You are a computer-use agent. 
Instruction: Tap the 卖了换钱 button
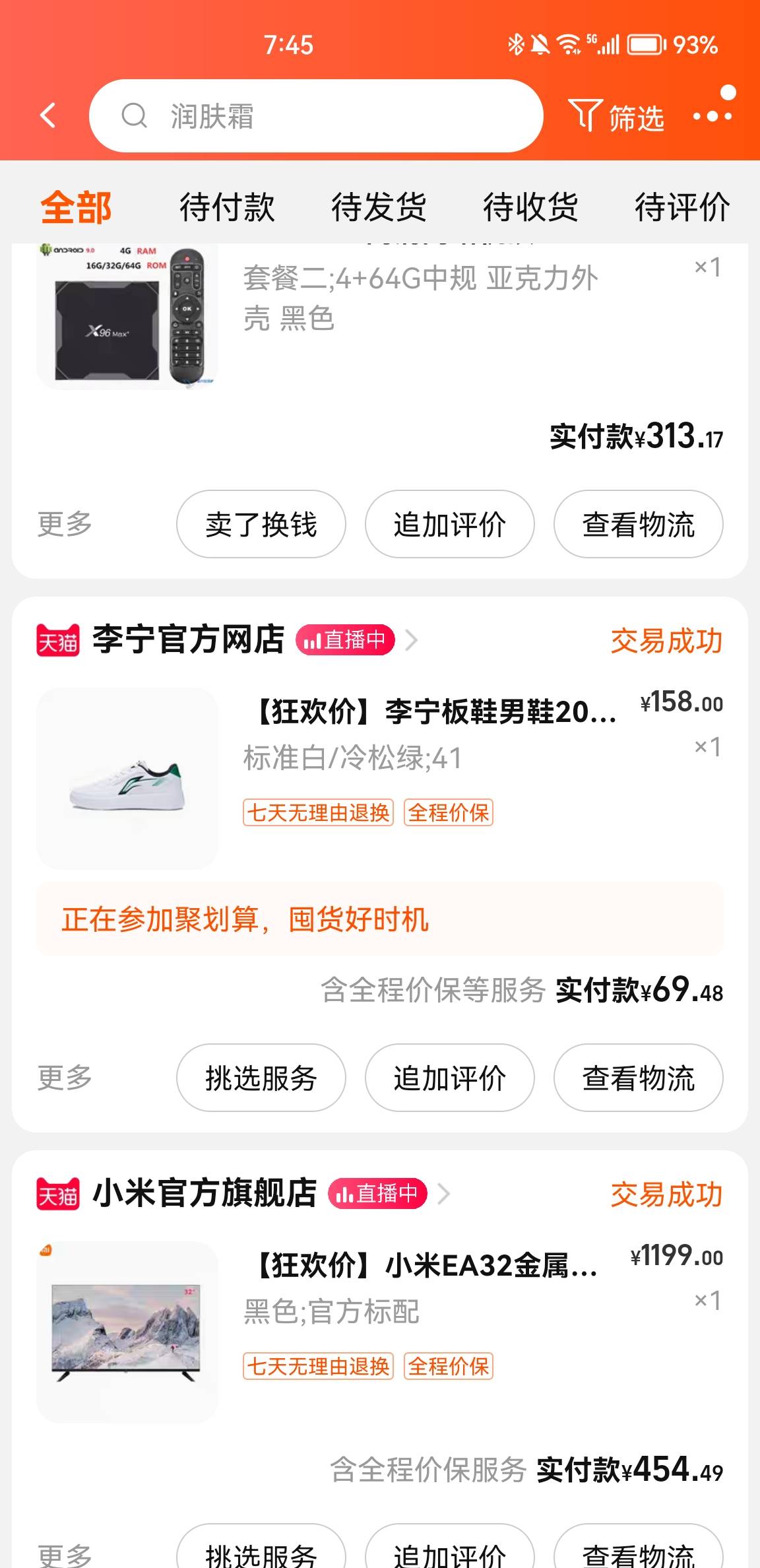261,523
